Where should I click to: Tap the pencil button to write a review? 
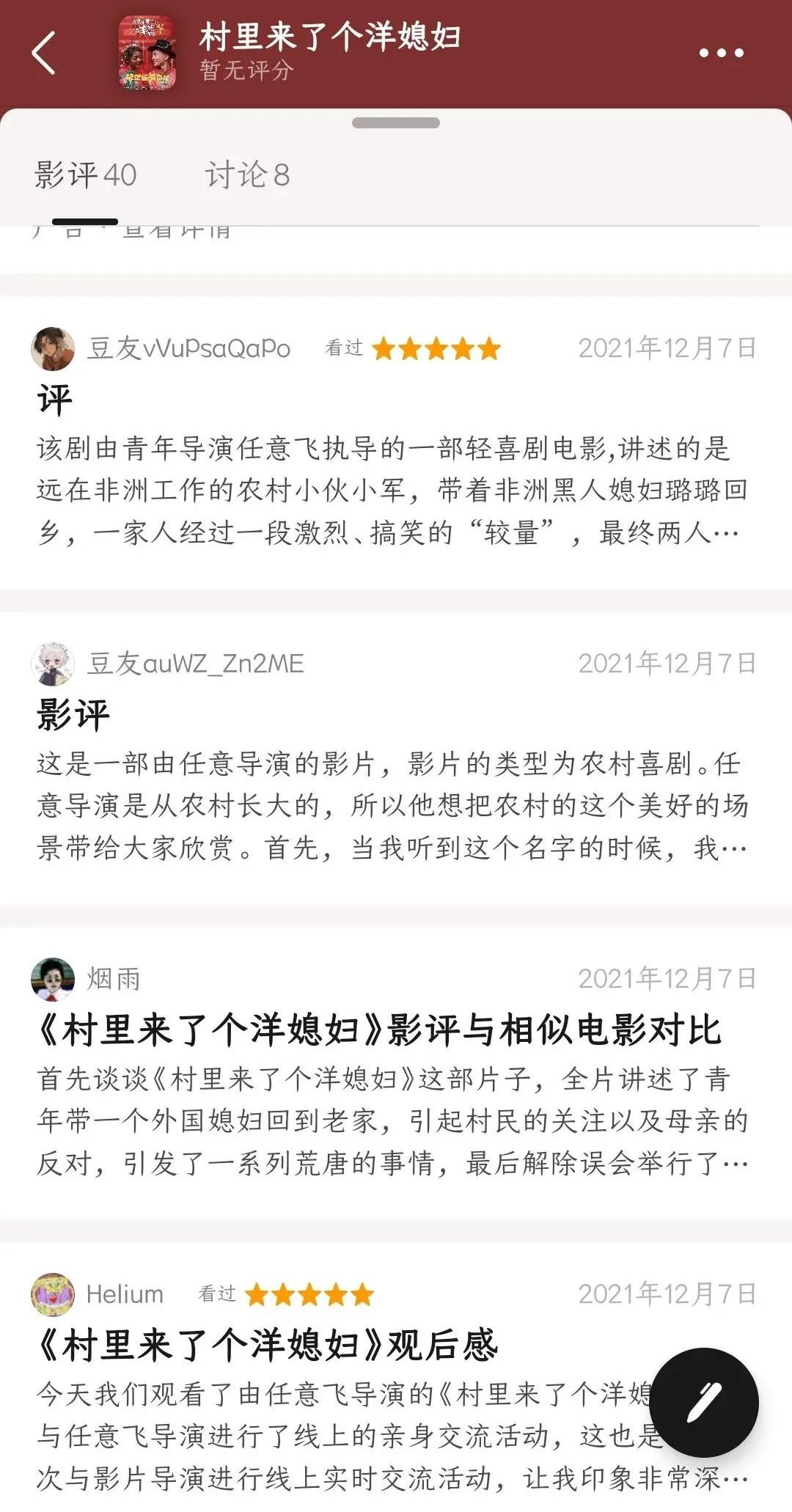pos(703,1401)
